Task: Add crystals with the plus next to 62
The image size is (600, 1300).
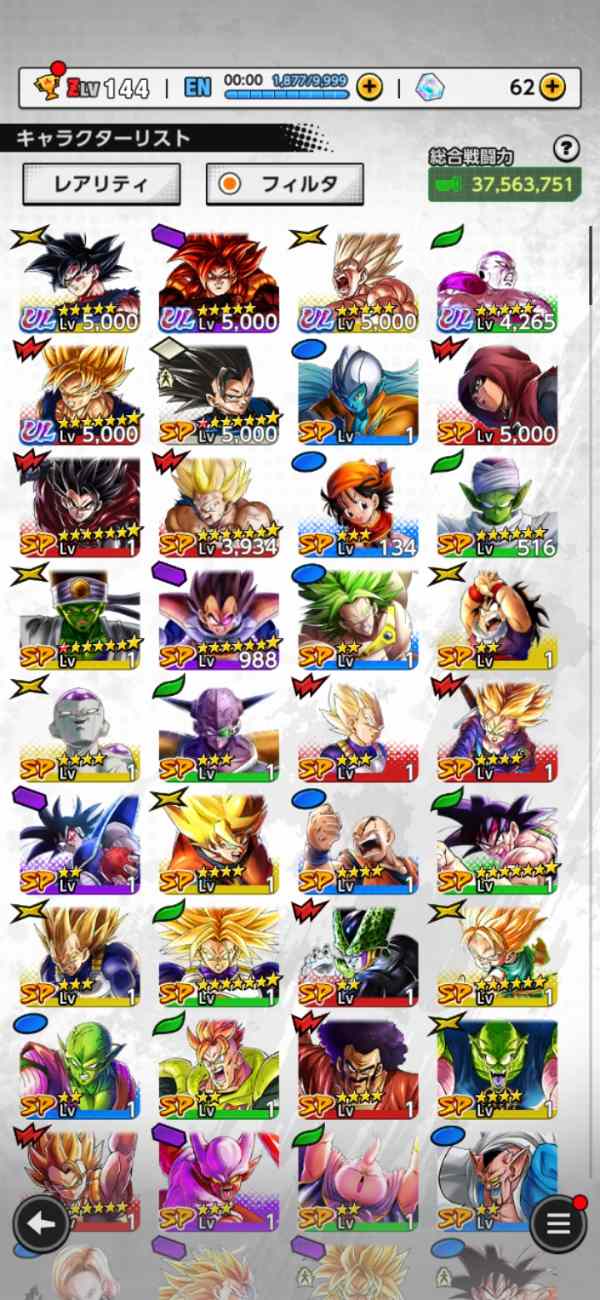Action: [x=552, y=87]
